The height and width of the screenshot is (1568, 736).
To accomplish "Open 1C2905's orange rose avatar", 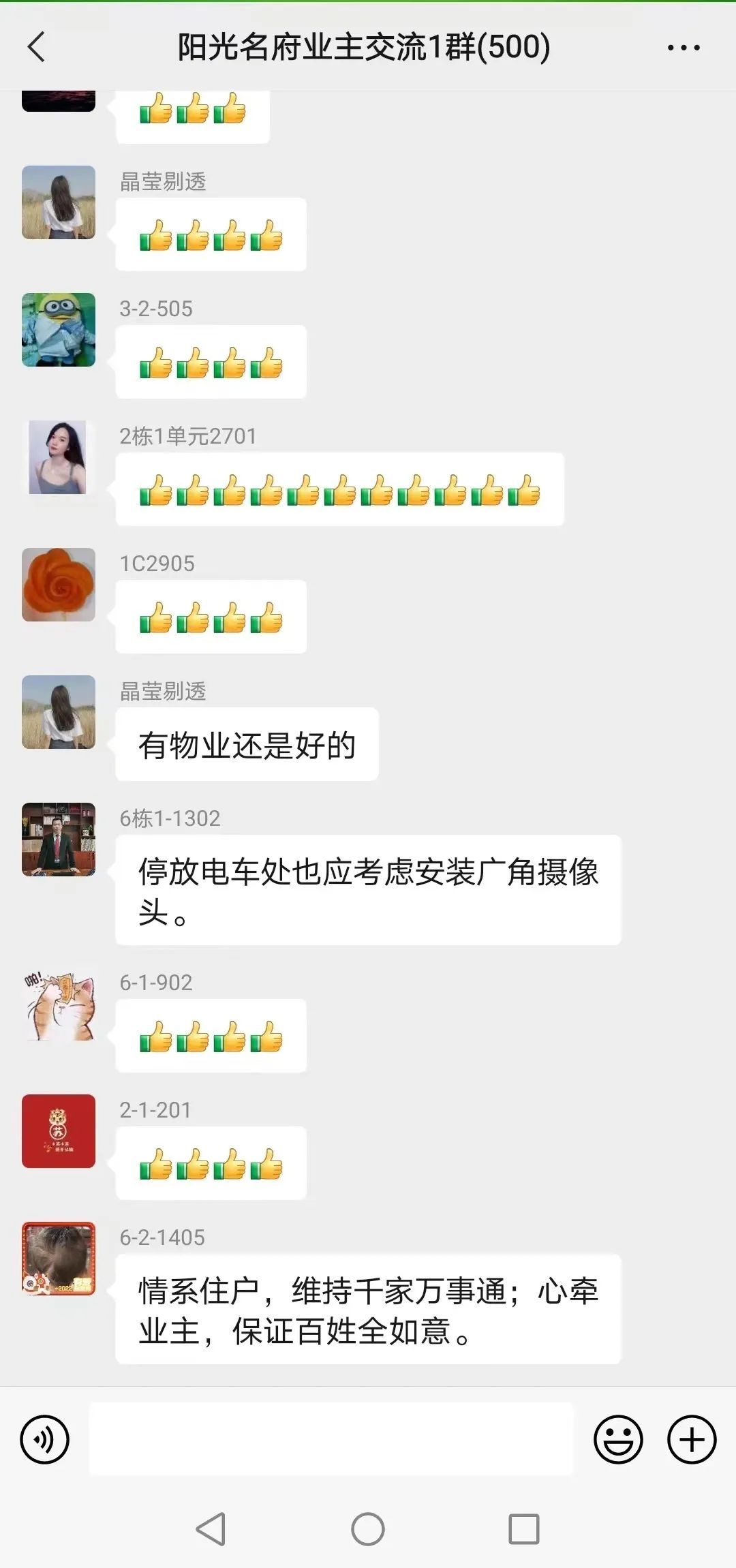I will [x=59, y=585].
